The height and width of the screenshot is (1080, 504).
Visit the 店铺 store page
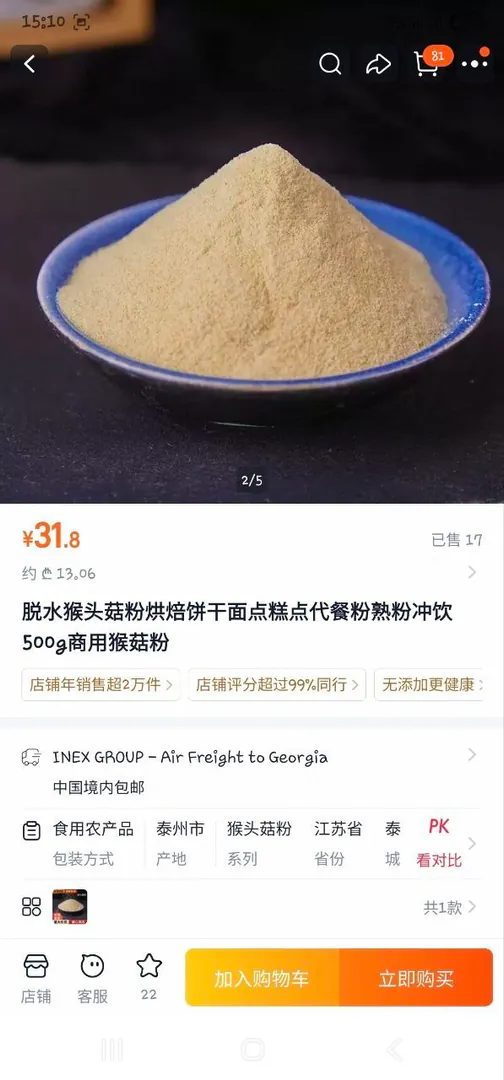point(36,979)
